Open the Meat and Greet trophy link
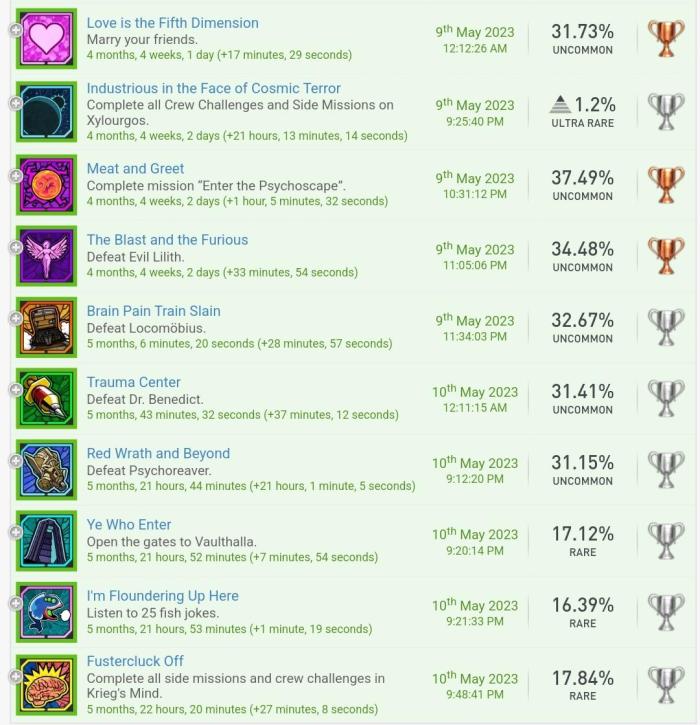This screenshot has height=725, width=700. [x=135, y=169]
